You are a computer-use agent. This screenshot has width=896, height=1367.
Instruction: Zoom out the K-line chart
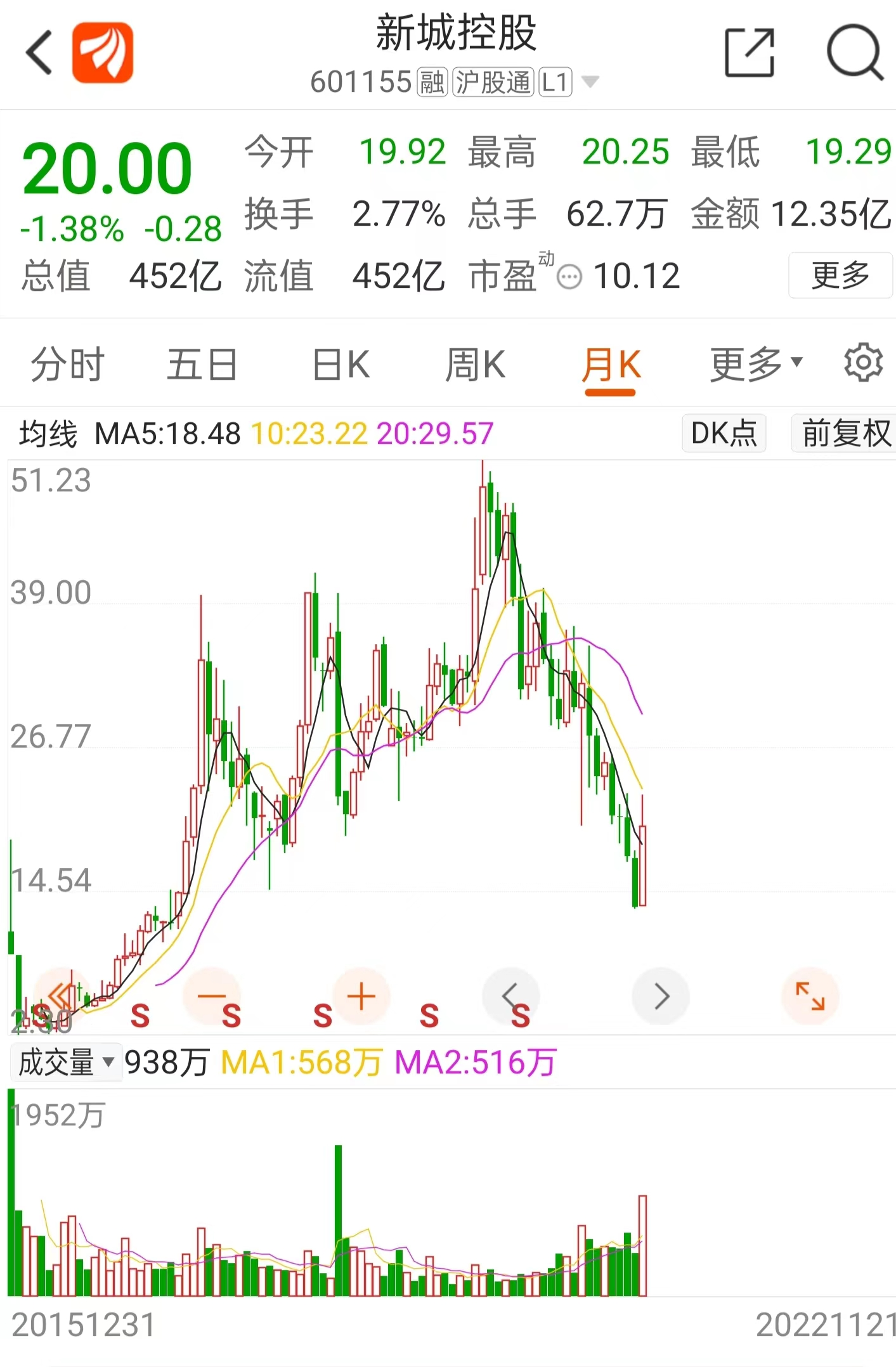(x=211, y=997)
